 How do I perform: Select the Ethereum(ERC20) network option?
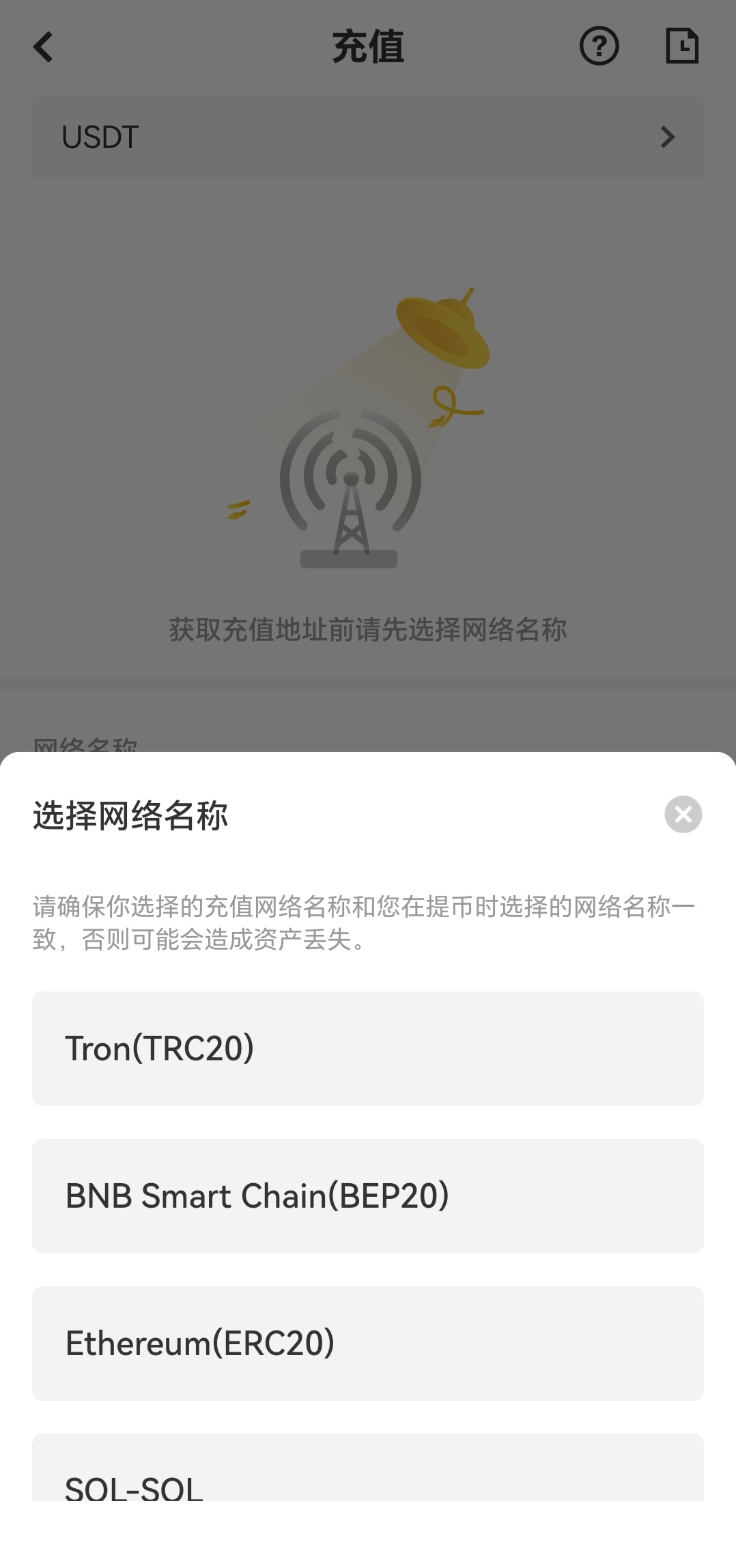pyautogui.click(x=368, y=1343)
